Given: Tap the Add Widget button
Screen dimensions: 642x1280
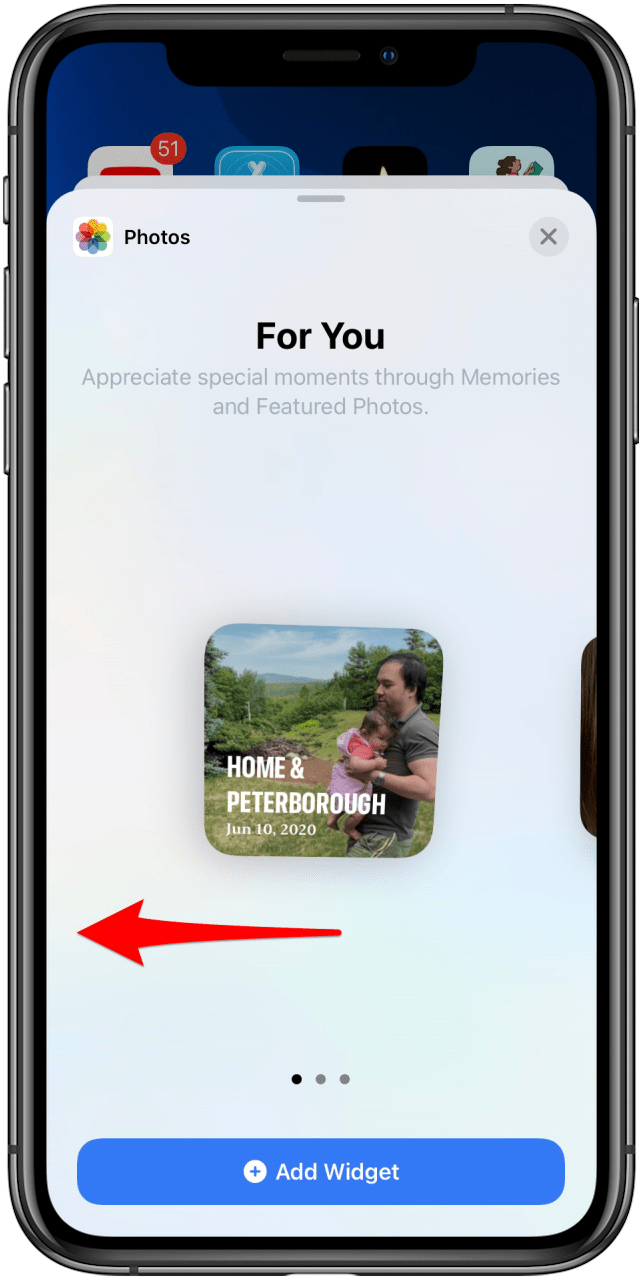Looking at the screenshot, I should pyautogui.click(x=321, y=1171).
